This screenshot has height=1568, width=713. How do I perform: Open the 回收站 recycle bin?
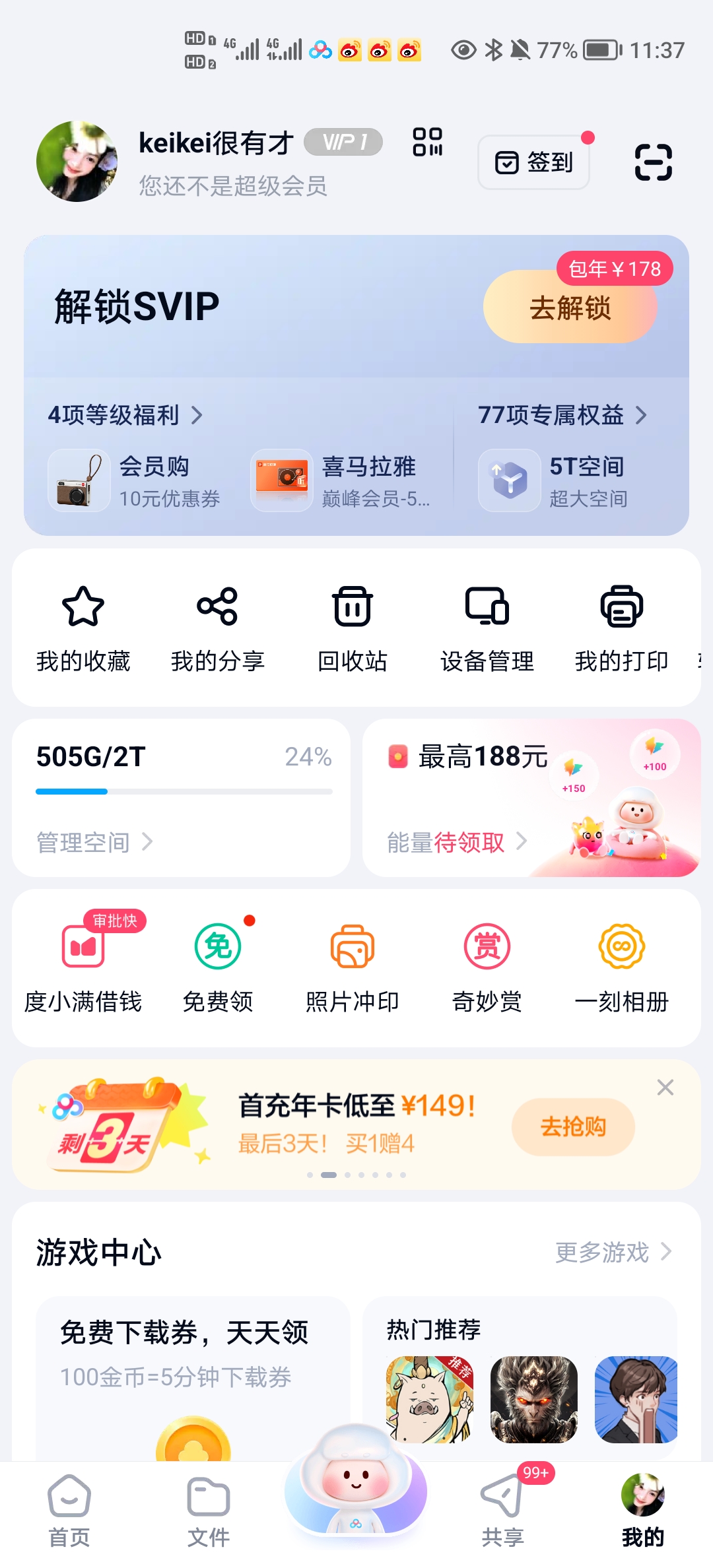(x=352, y=627)
